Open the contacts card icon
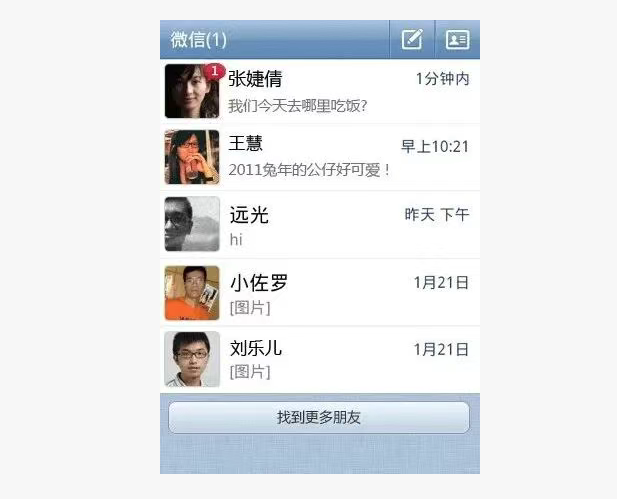The height and width of the screenshot is (499, 617). tap(457, 40)
